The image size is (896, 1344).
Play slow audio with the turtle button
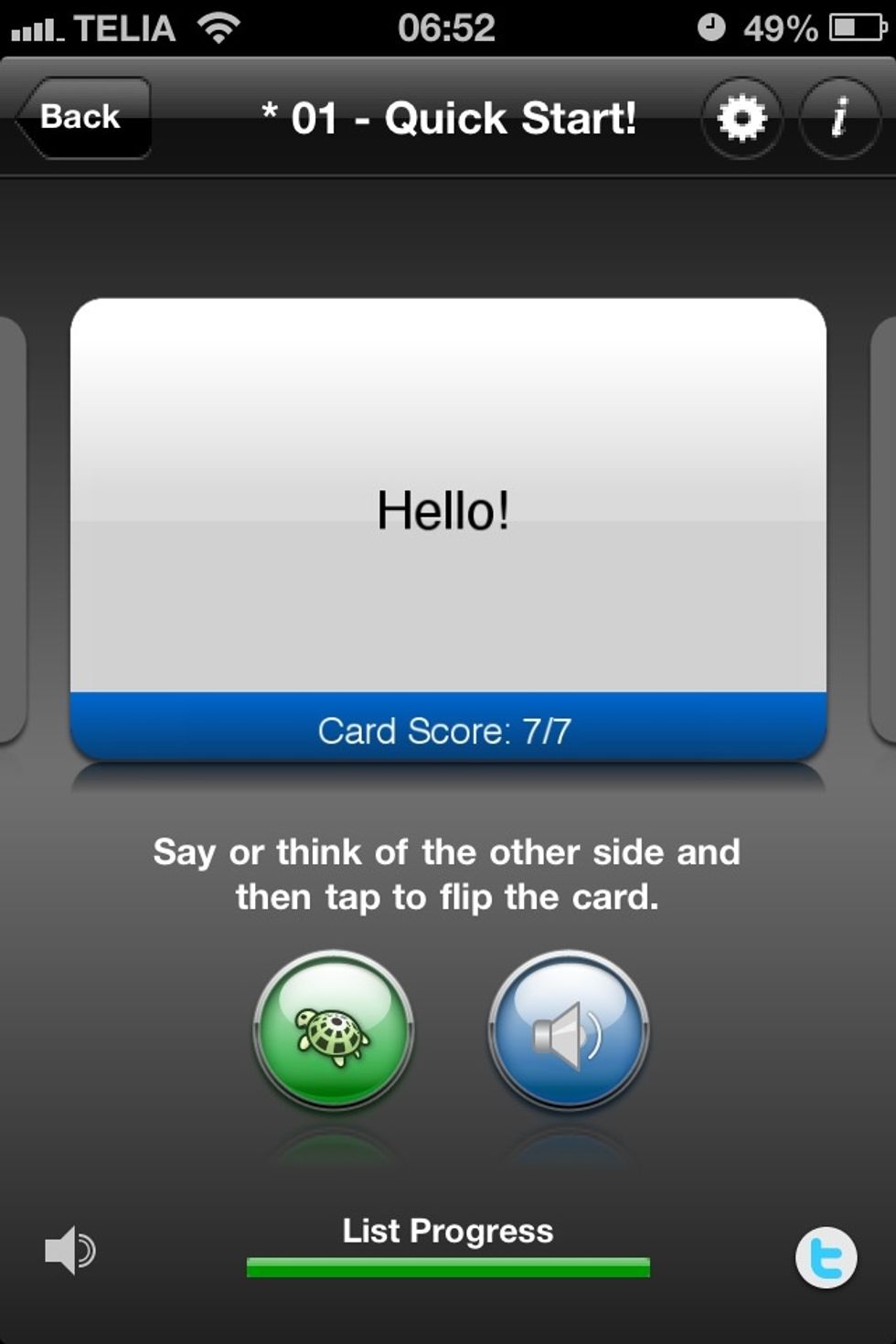(334, 1030)
